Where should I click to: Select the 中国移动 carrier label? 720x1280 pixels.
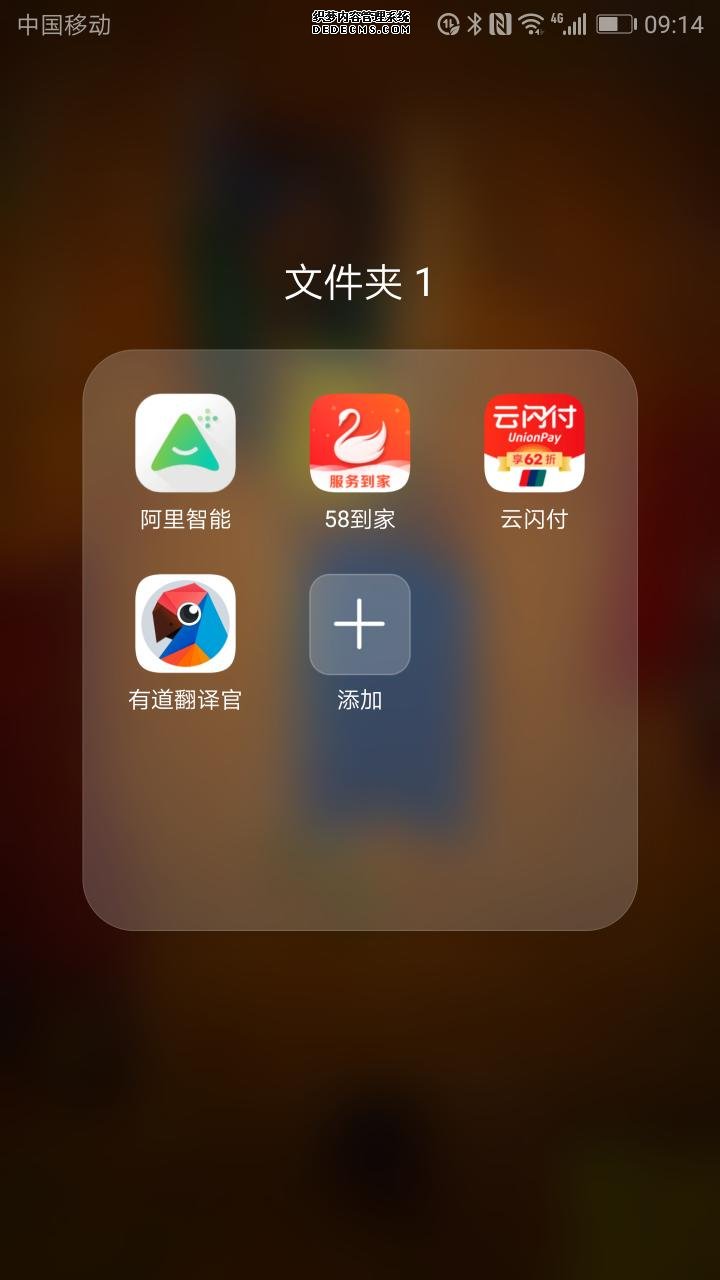tap(62, 25)
